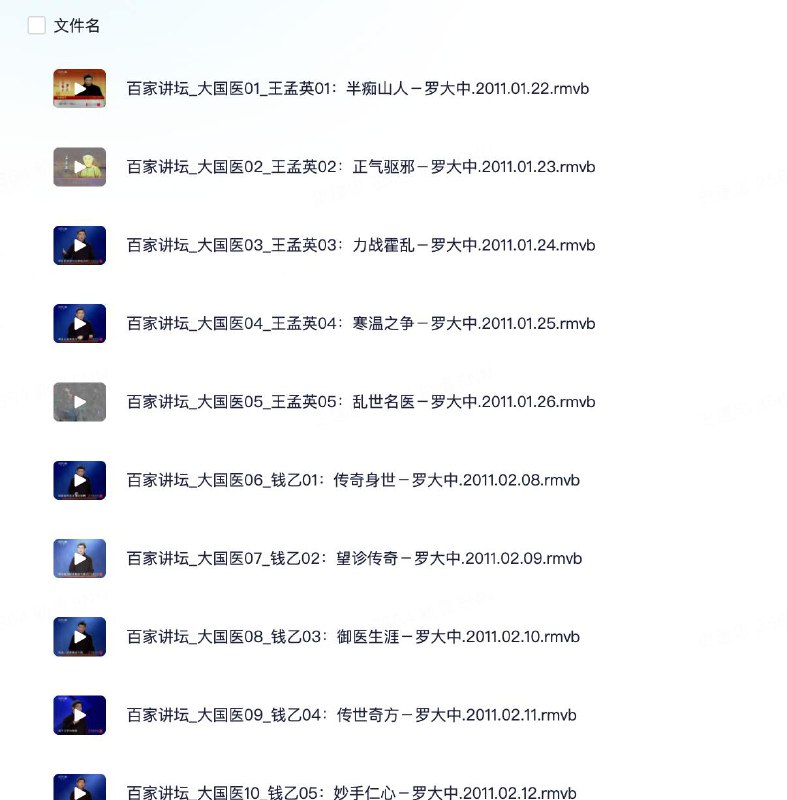Open 大国医04 王孟英04 寒温之争 file
This screenshot has width=787, height=800.
pos(360,323)
